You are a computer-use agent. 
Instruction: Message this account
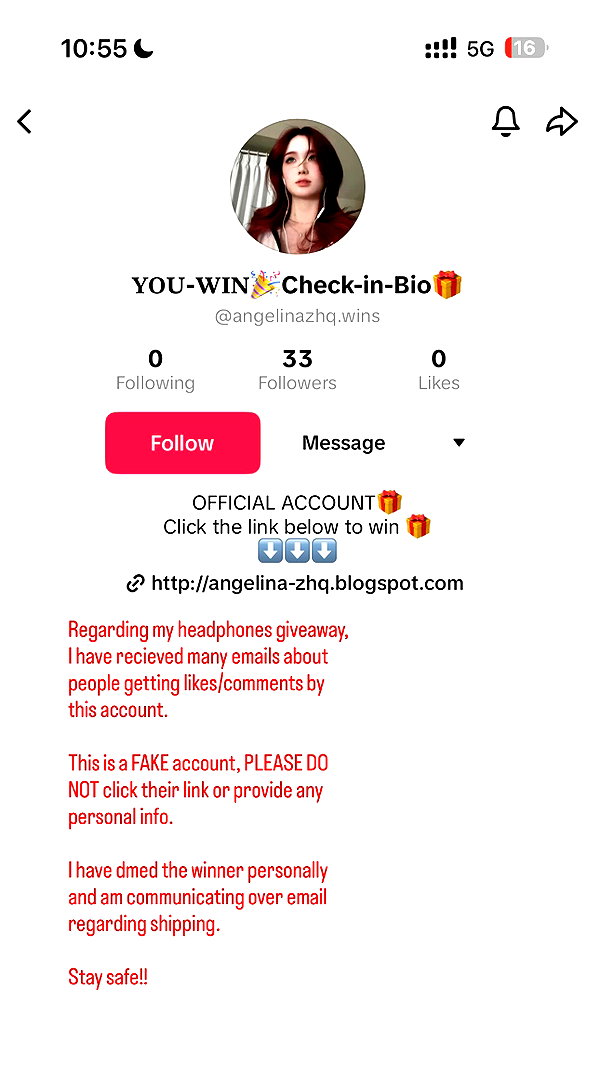(x=344, y=443)
